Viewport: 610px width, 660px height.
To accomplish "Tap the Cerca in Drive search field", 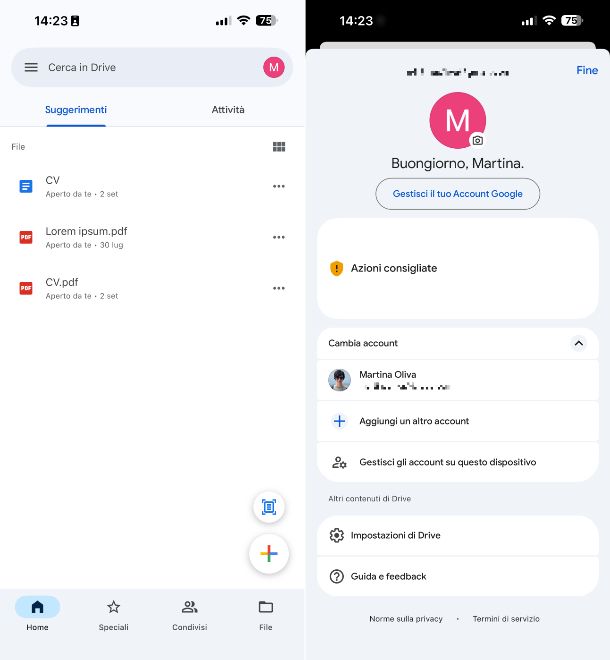I will tap(140, 67).
